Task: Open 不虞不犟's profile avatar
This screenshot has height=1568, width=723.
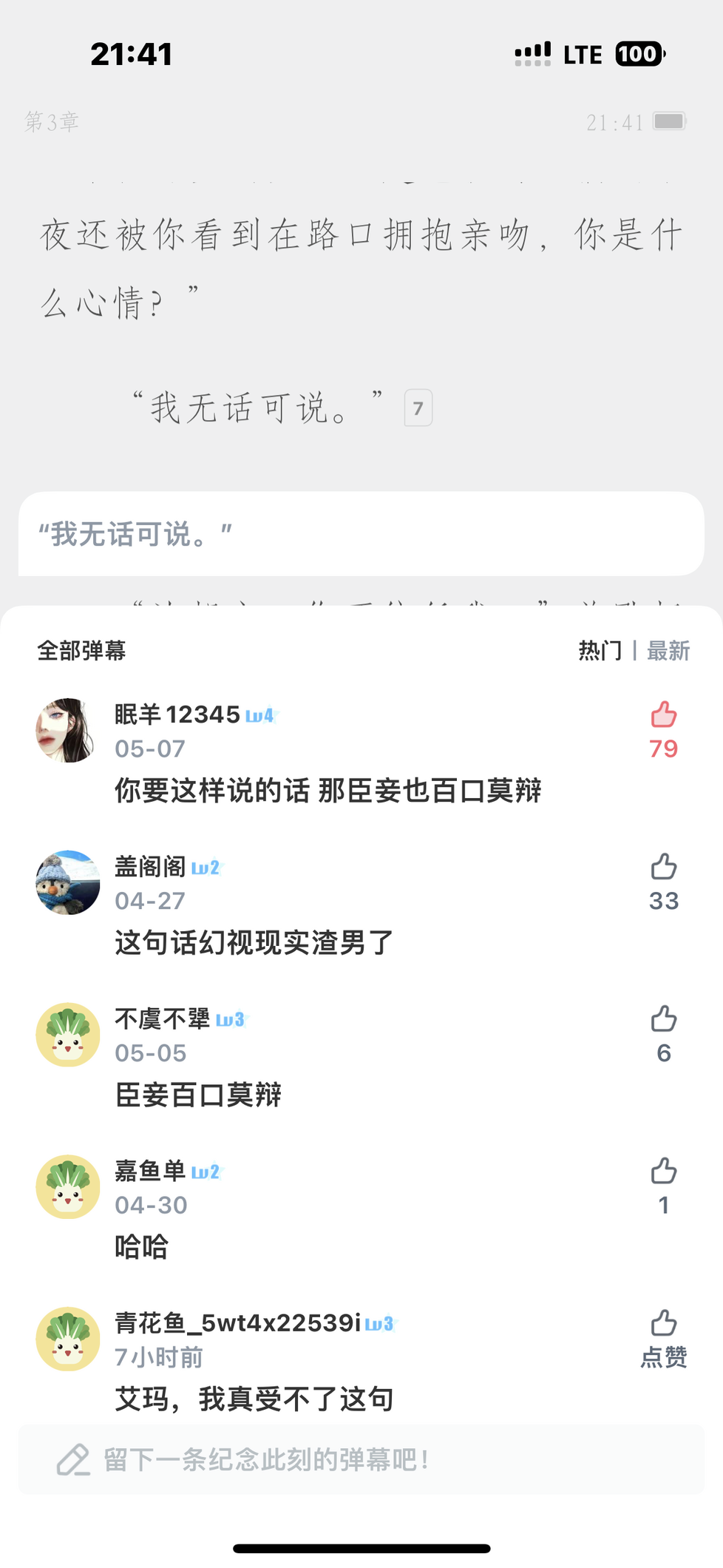Action: pyautogui.click(x=68, y=1035)
